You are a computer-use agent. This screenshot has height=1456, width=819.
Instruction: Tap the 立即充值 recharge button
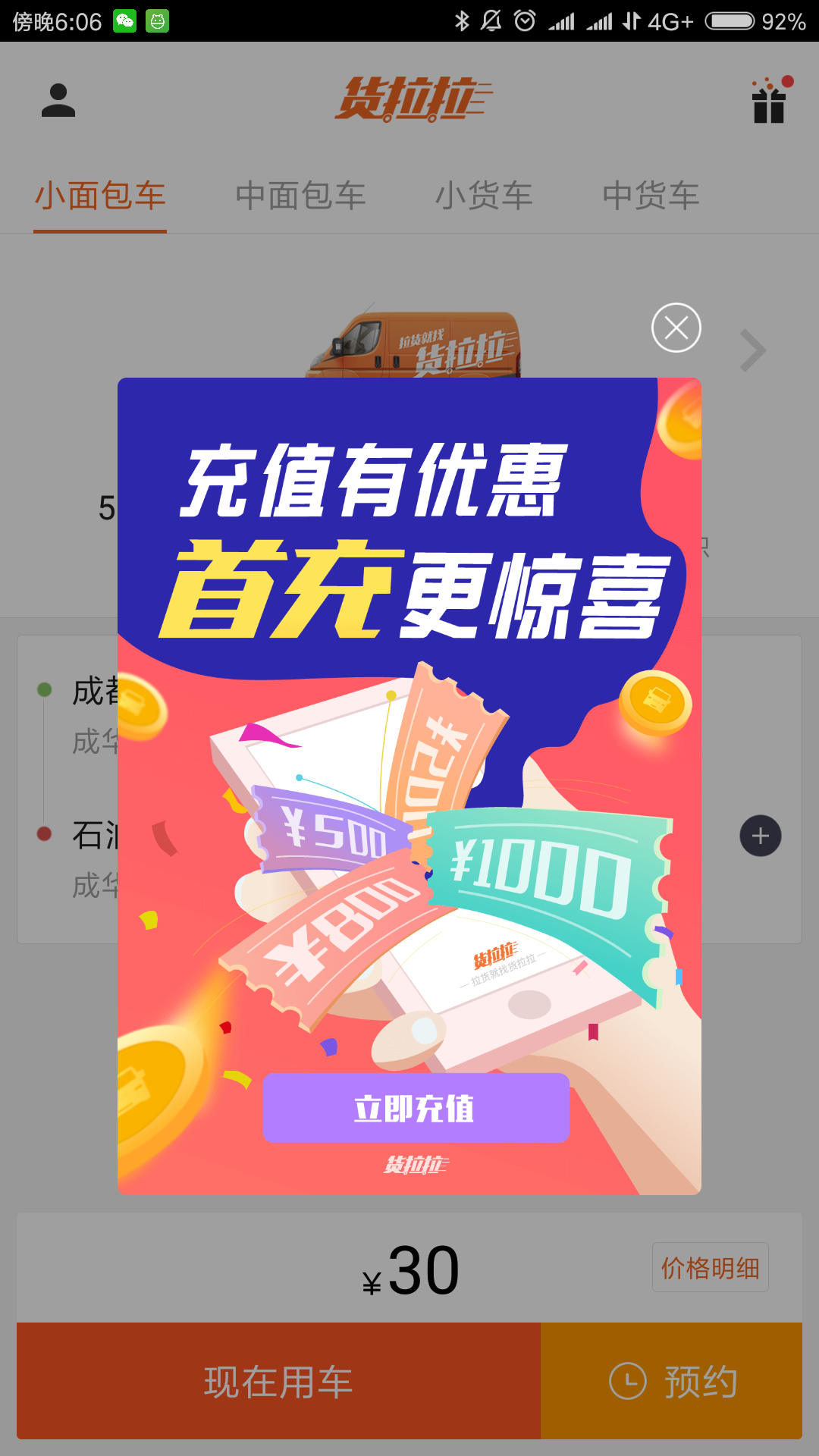[416, 1108]
